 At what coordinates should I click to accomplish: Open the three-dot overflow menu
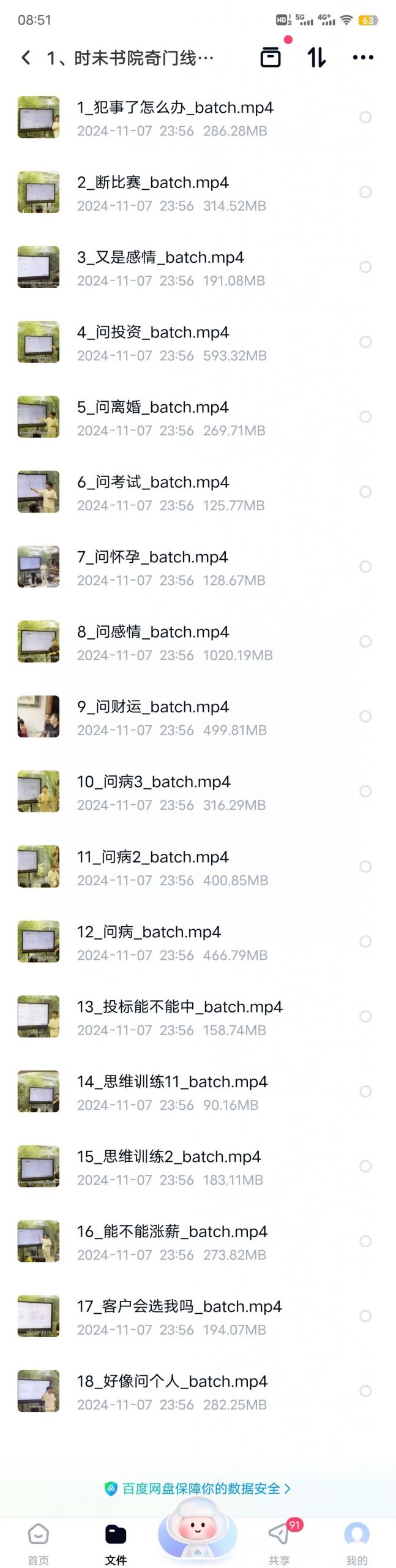[363, 58]
